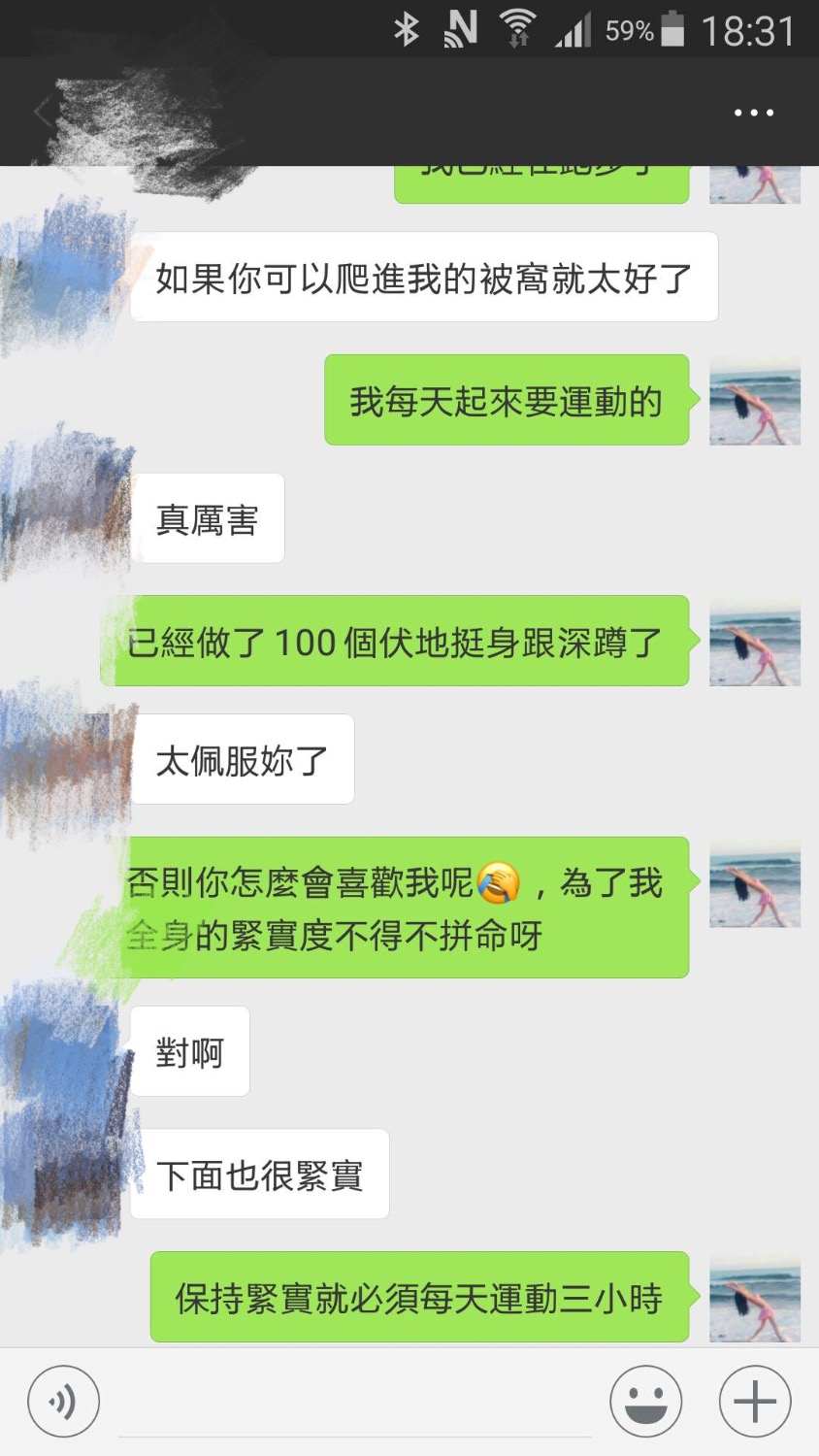The image size is (819, 1456).
Task: Open profile photo beside 我每天起來要運動的
Action: click(755, 400)
